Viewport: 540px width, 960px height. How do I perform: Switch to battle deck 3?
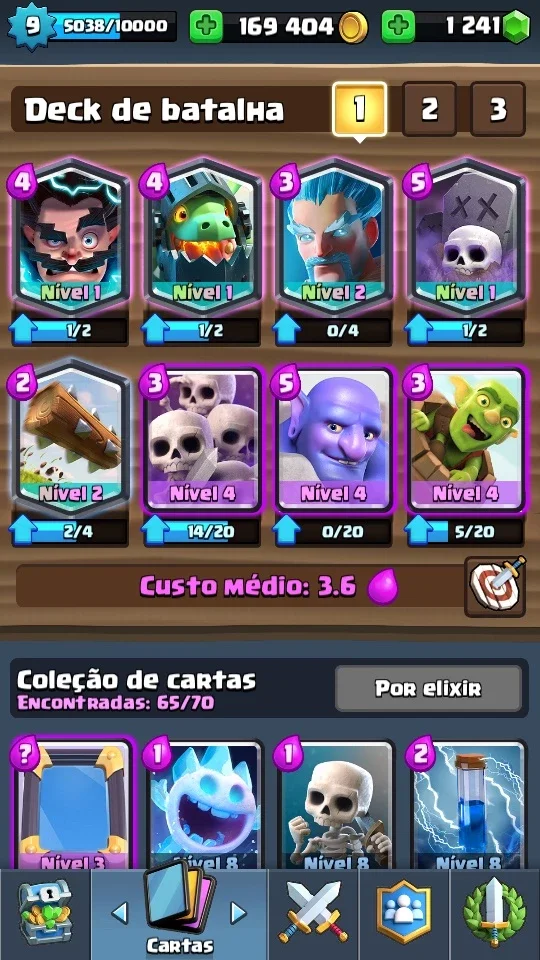point(498,109)
